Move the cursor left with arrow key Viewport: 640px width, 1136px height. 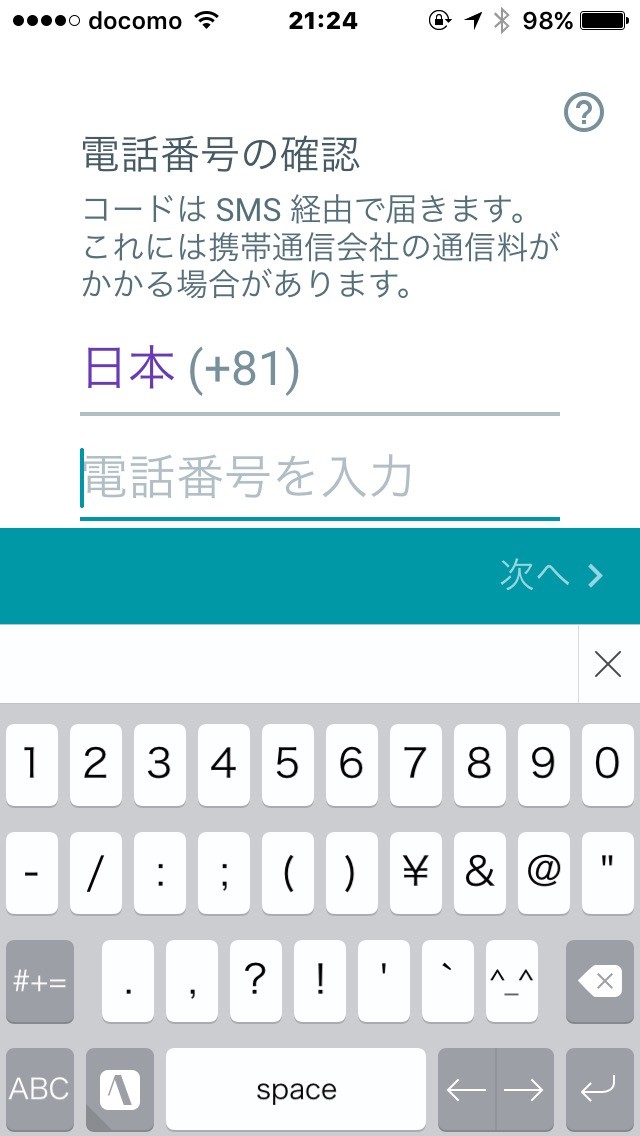[467, 1089]
